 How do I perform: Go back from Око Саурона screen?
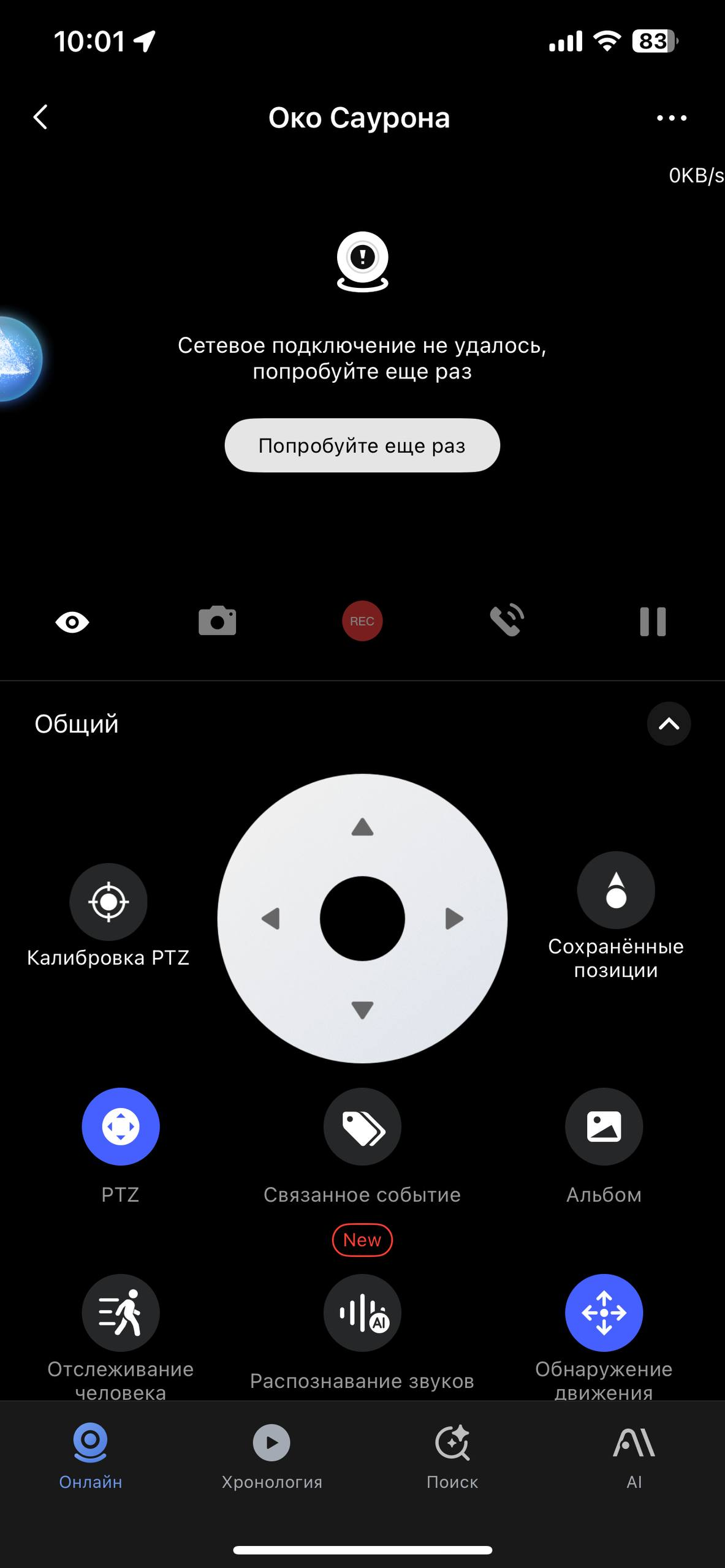click(x=40, y=117)
